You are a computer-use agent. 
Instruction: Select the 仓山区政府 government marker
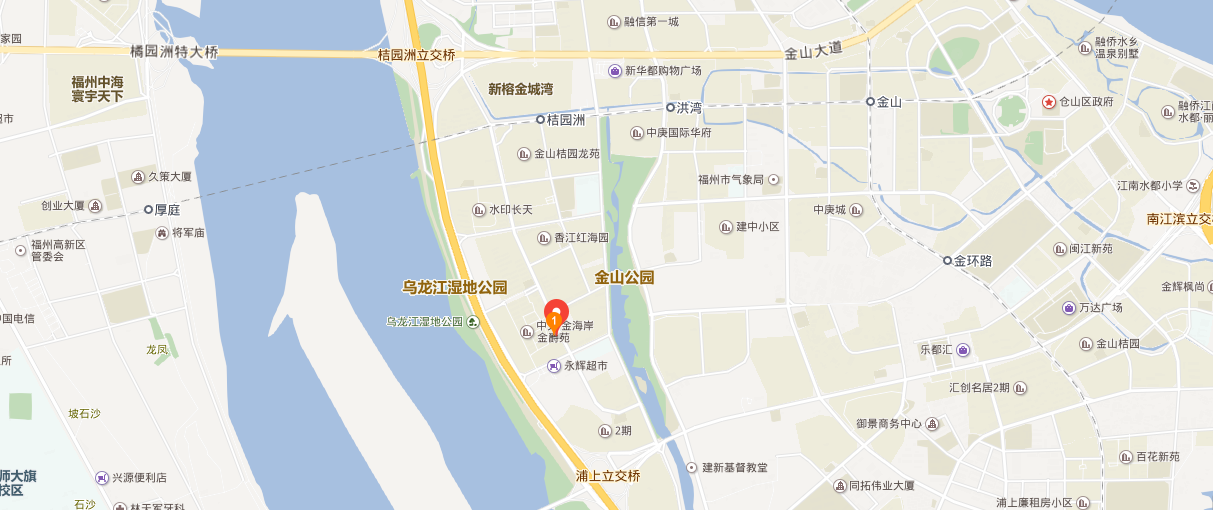[1049, 102]
